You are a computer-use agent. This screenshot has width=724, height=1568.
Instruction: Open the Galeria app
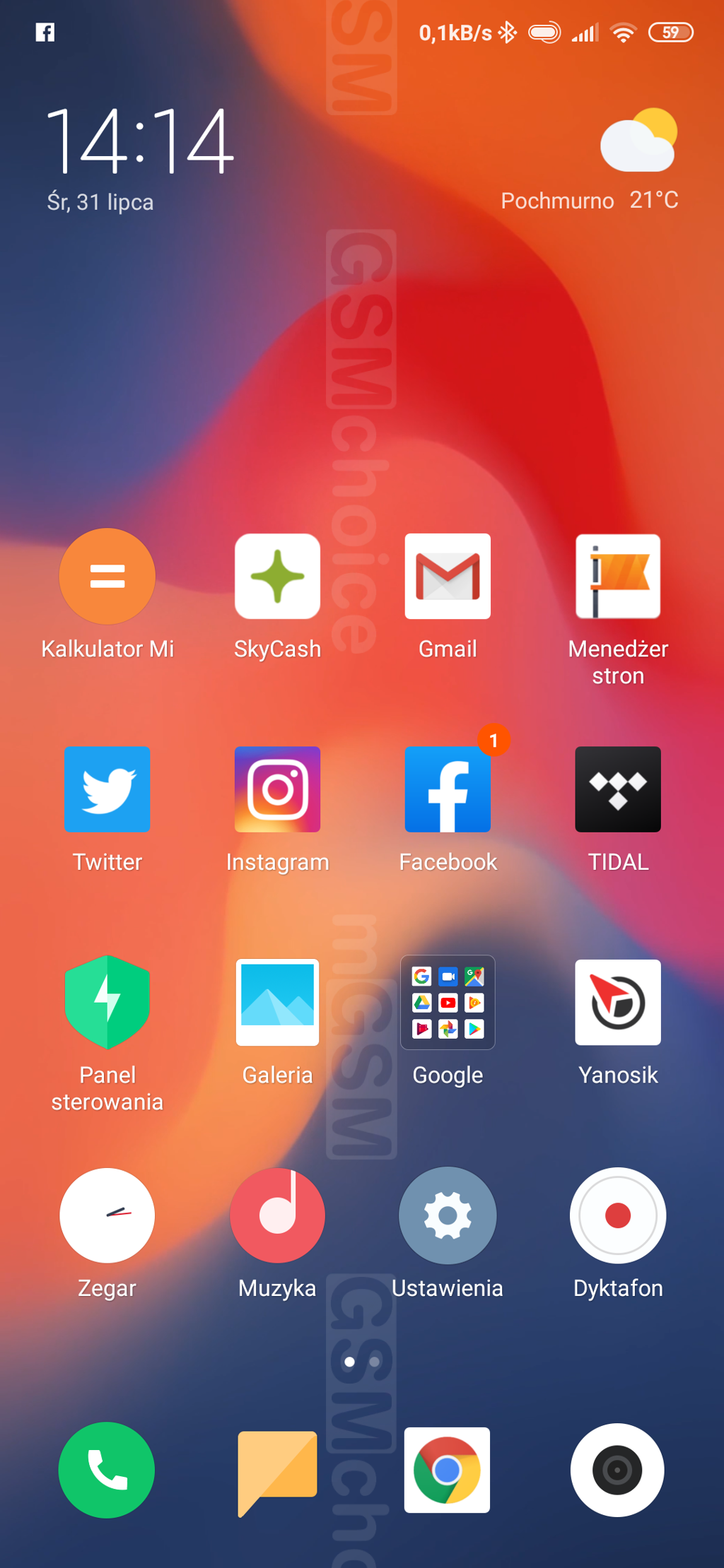(277, 1002)
